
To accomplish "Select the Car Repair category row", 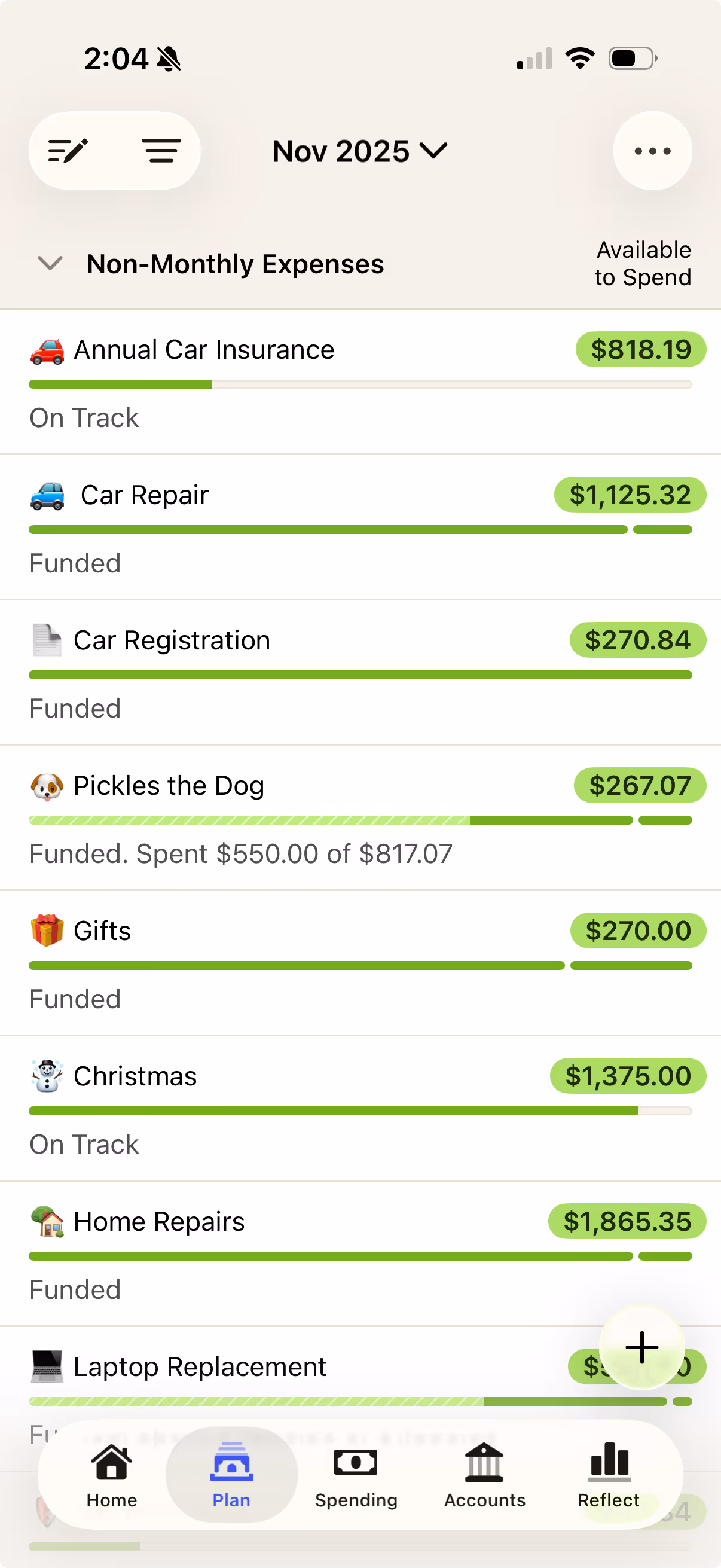I will click(x=145, y=496).
